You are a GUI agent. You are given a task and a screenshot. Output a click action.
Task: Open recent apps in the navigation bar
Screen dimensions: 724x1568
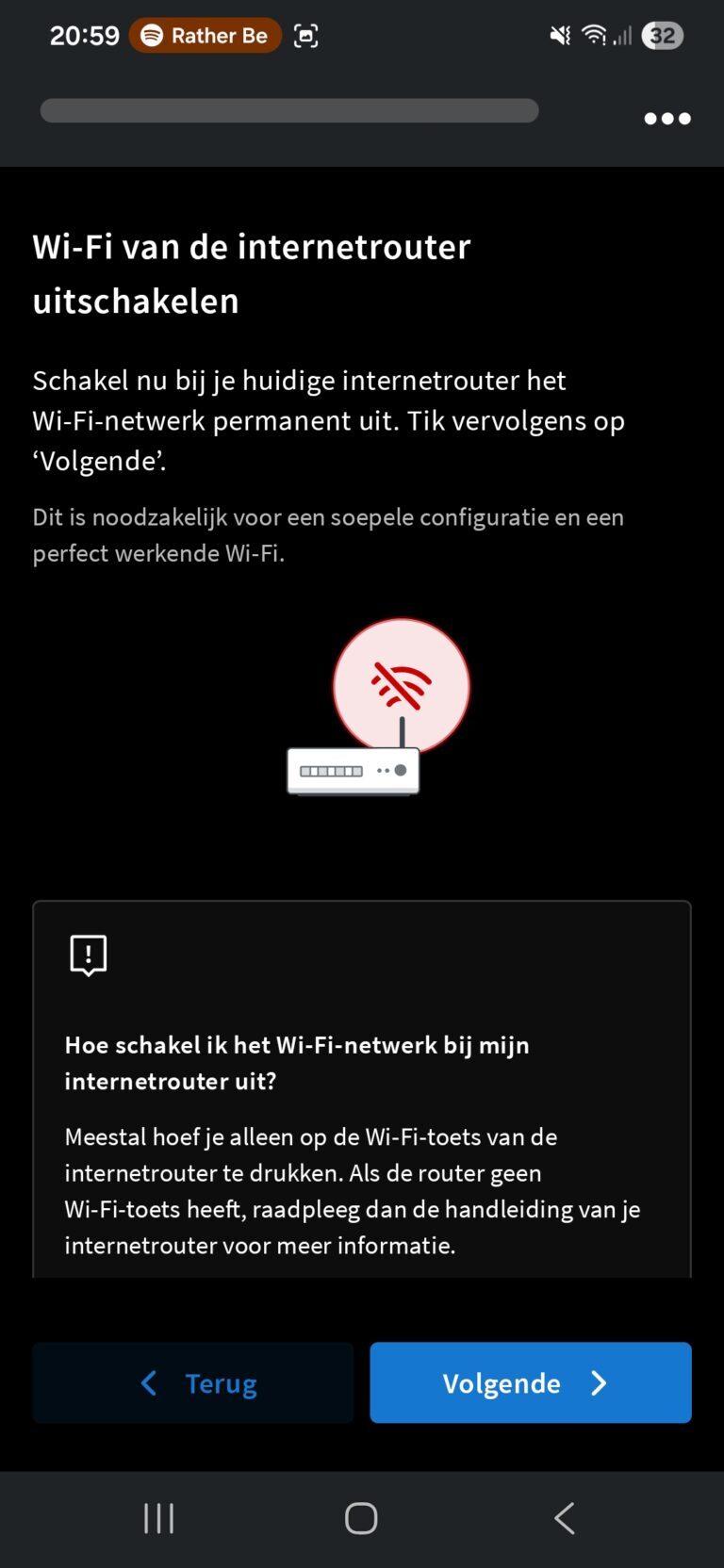158,1518
